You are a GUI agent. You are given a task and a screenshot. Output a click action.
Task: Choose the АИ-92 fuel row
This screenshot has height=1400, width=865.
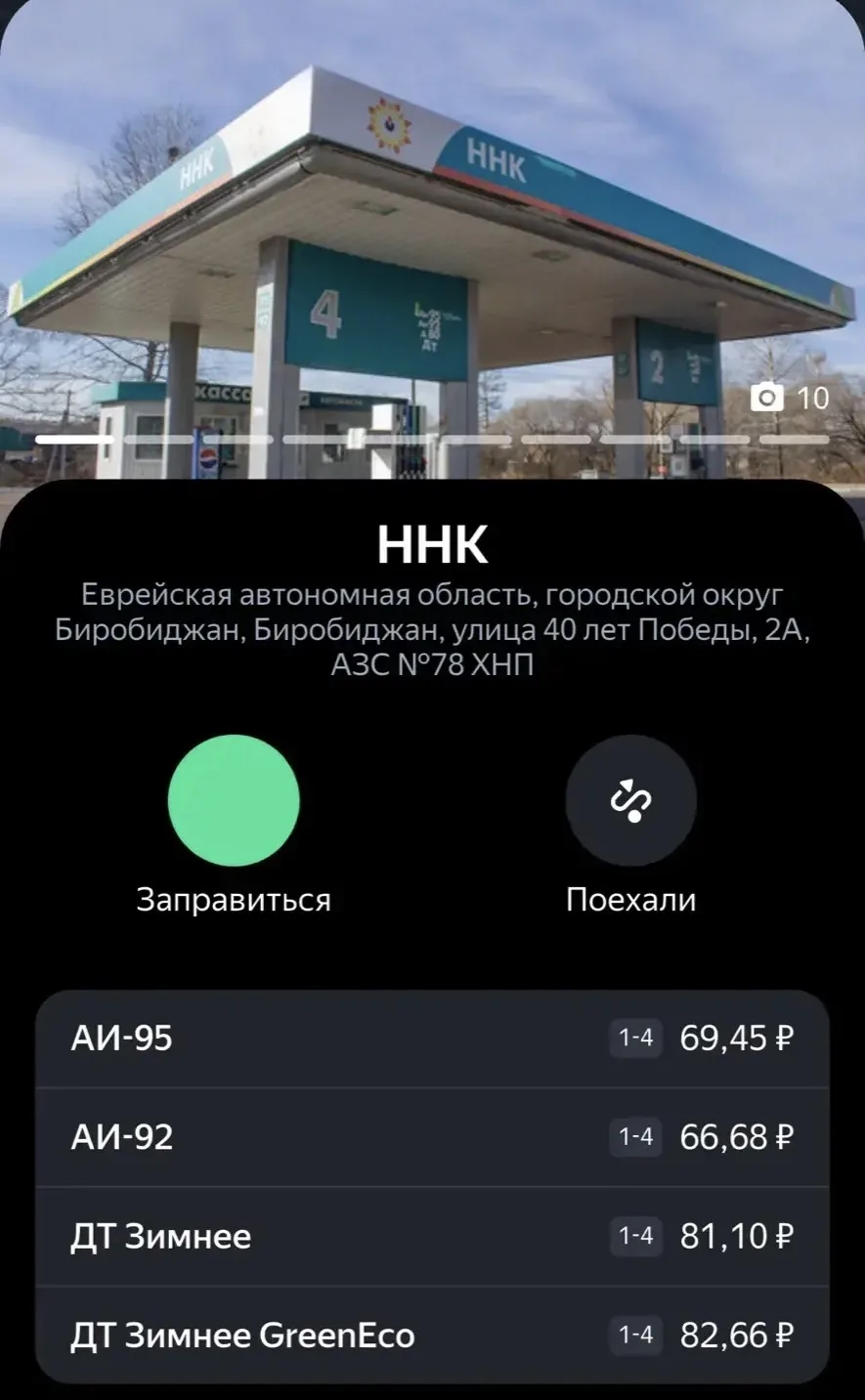point(432,1137)
